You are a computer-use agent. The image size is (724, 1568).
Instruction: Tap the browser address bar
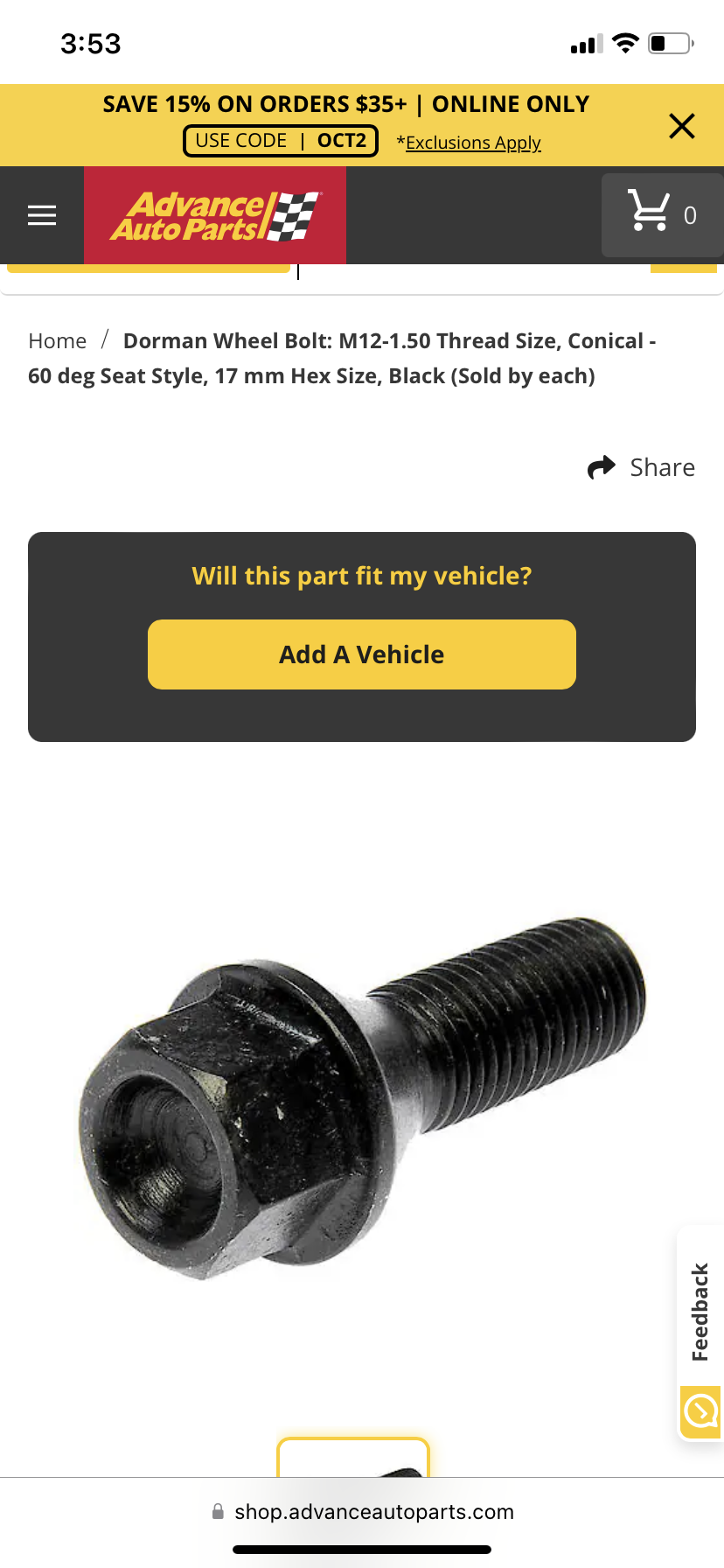pos(362,1511)
